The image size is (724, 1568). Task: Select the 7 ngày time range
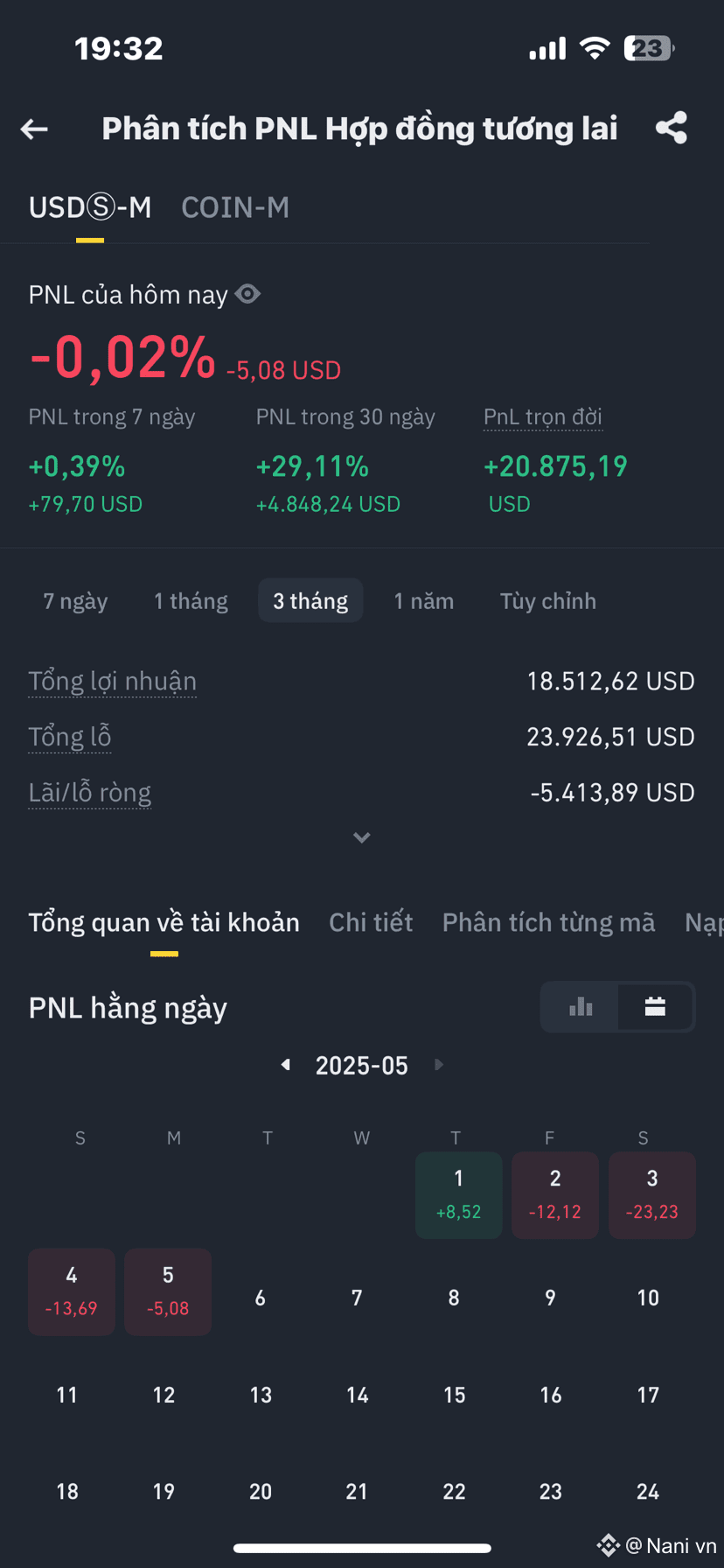[x=76, y=601]
